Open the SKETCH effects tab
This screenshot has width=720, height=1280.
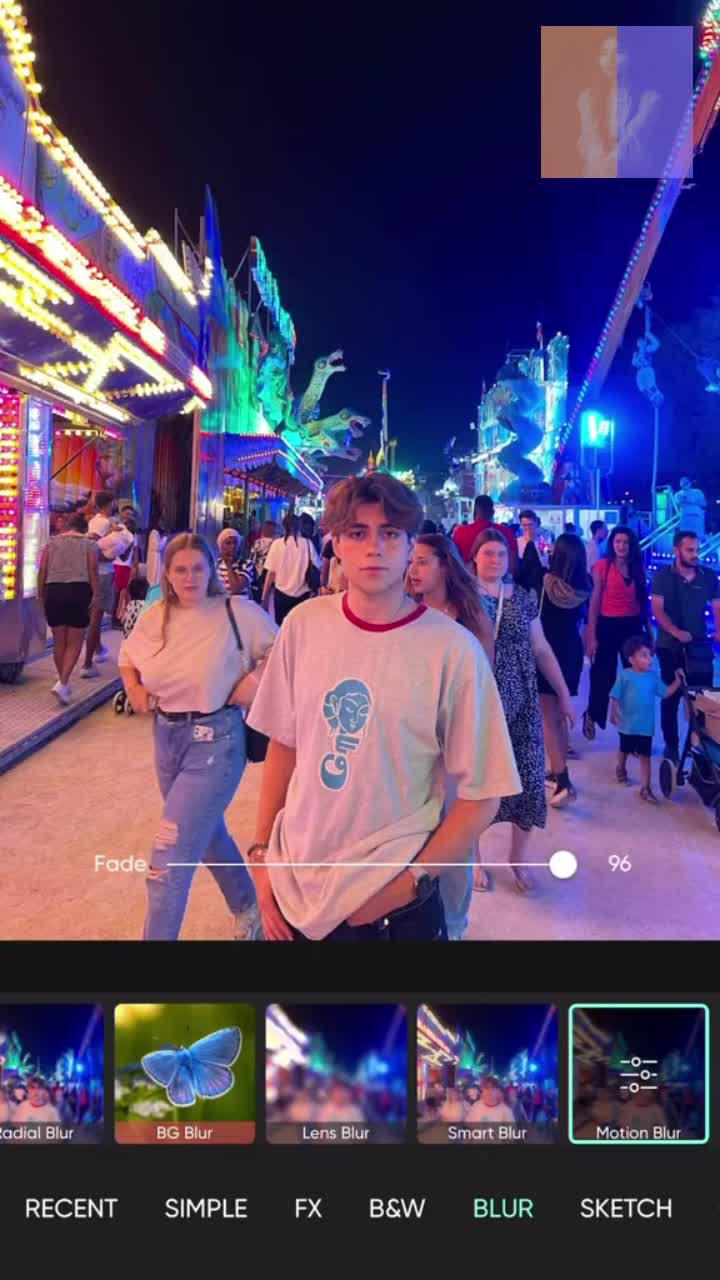626,1208
